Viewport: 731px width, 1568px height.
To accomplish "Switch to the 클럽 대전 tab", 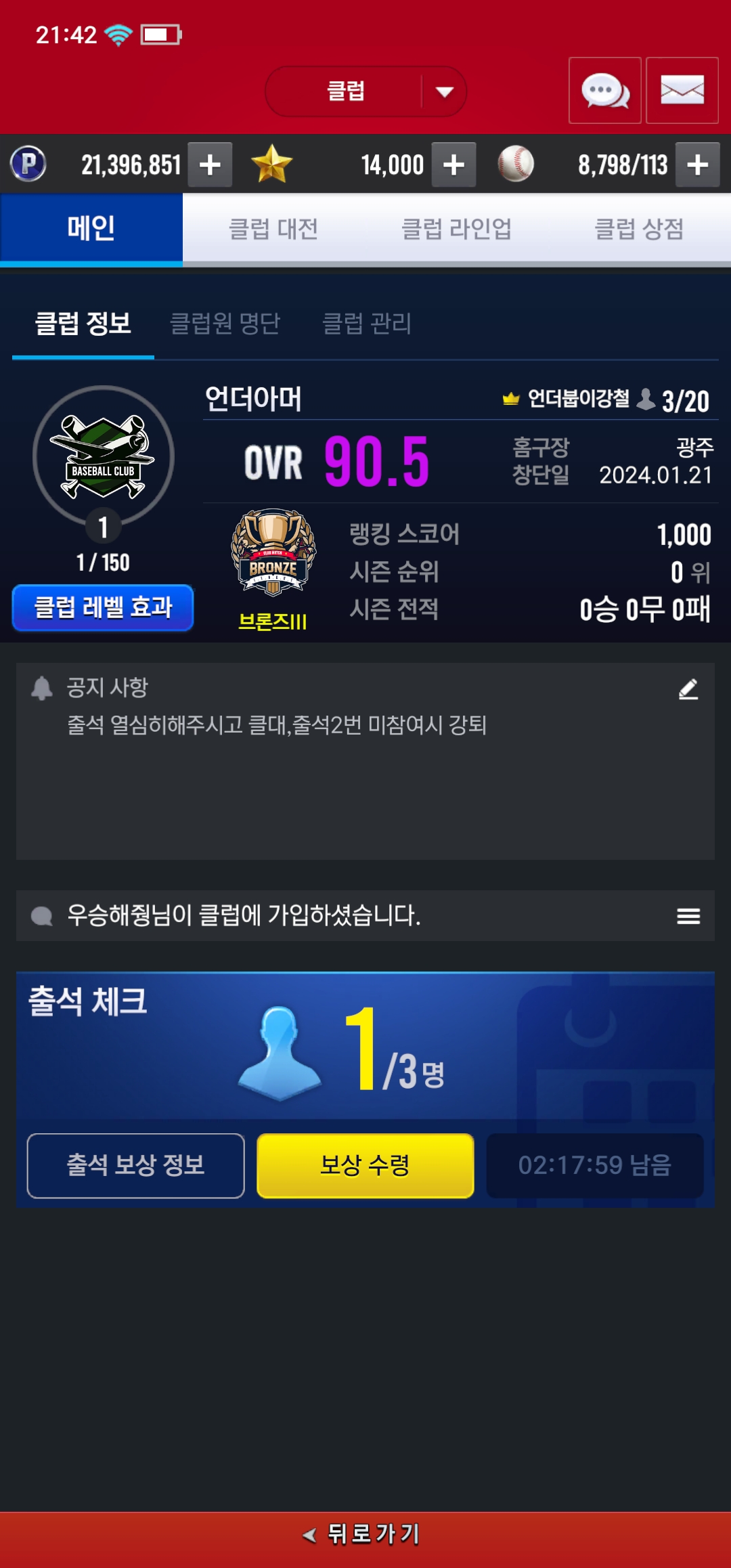I will pyautogui.click(x=273, y=229).
